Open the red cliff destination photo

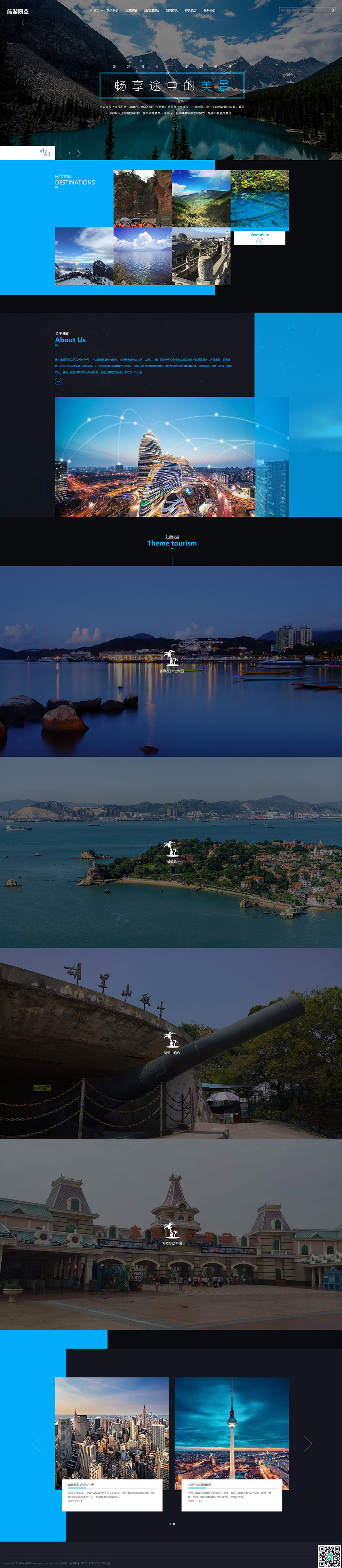pos(143,198)
